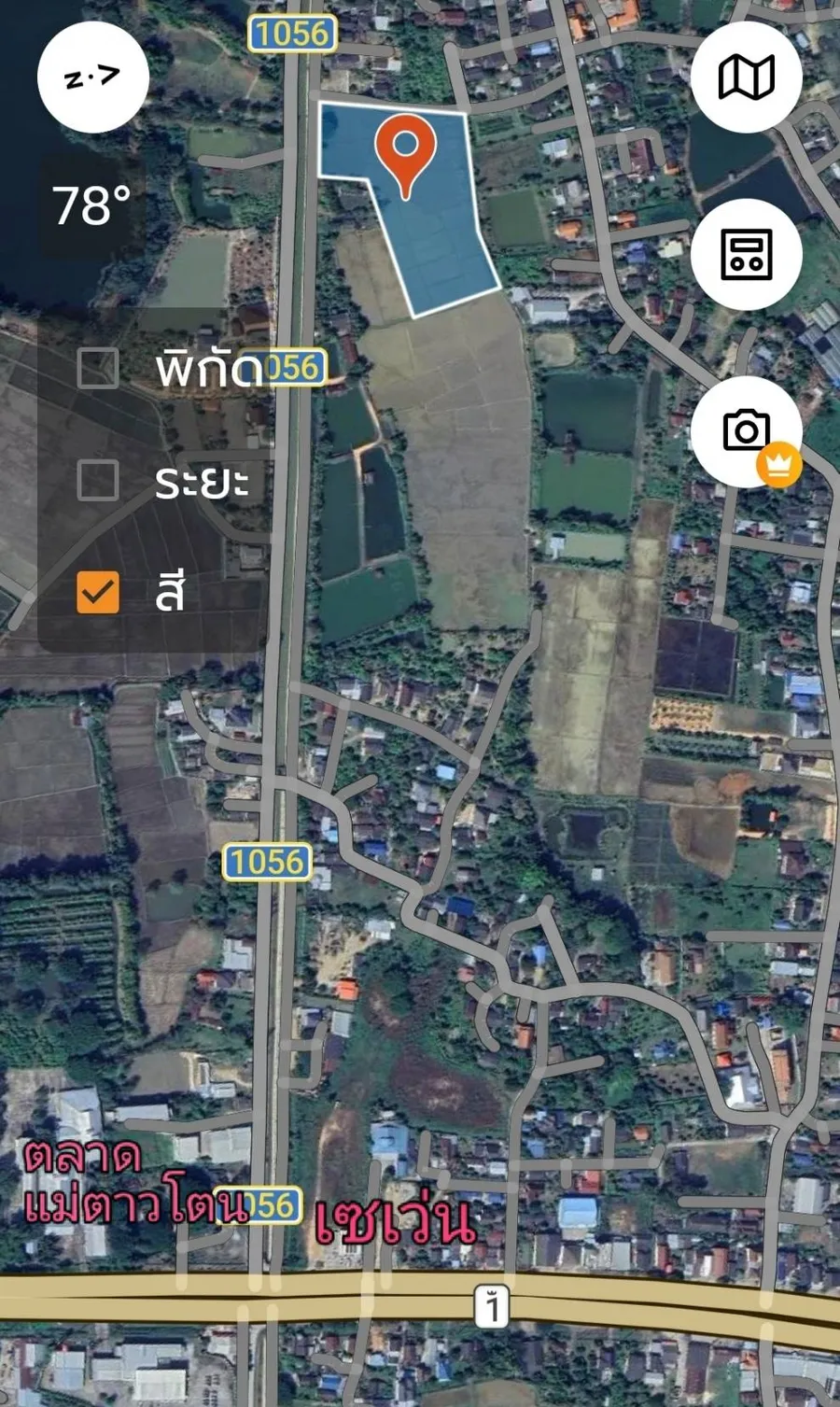Enable the พิกัด checkbox
The image size is (840, 1407).
point(97,368)
